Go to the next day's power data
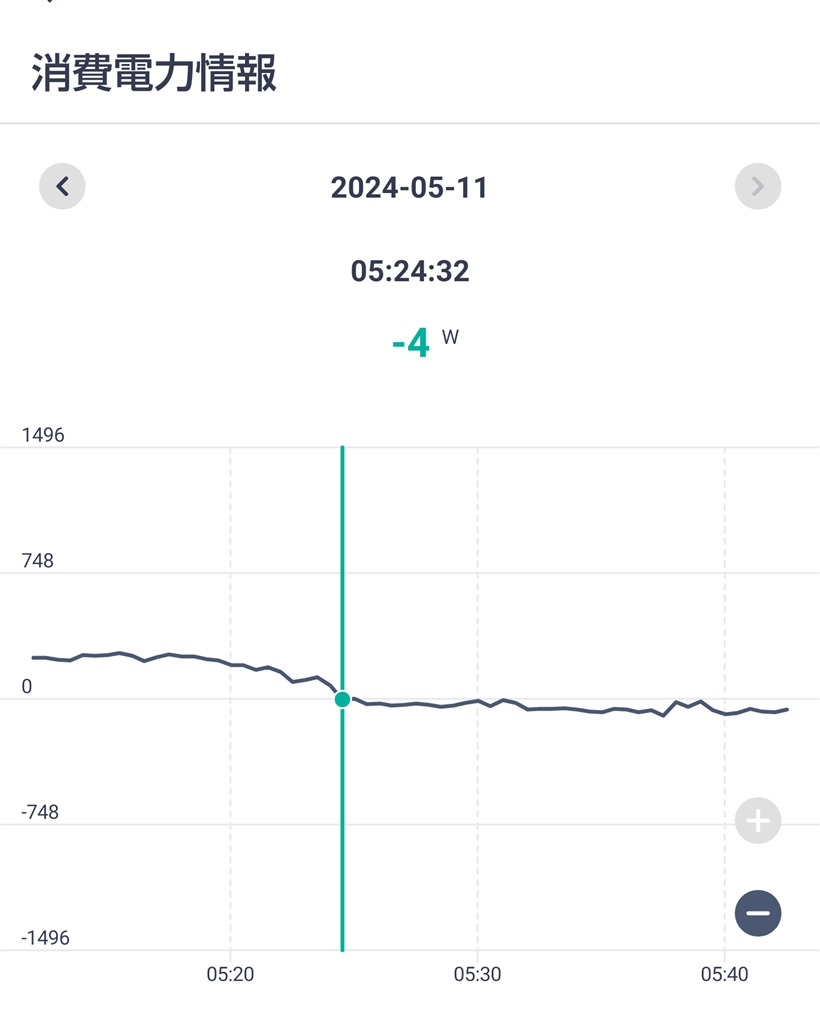 tap(757, 186)
